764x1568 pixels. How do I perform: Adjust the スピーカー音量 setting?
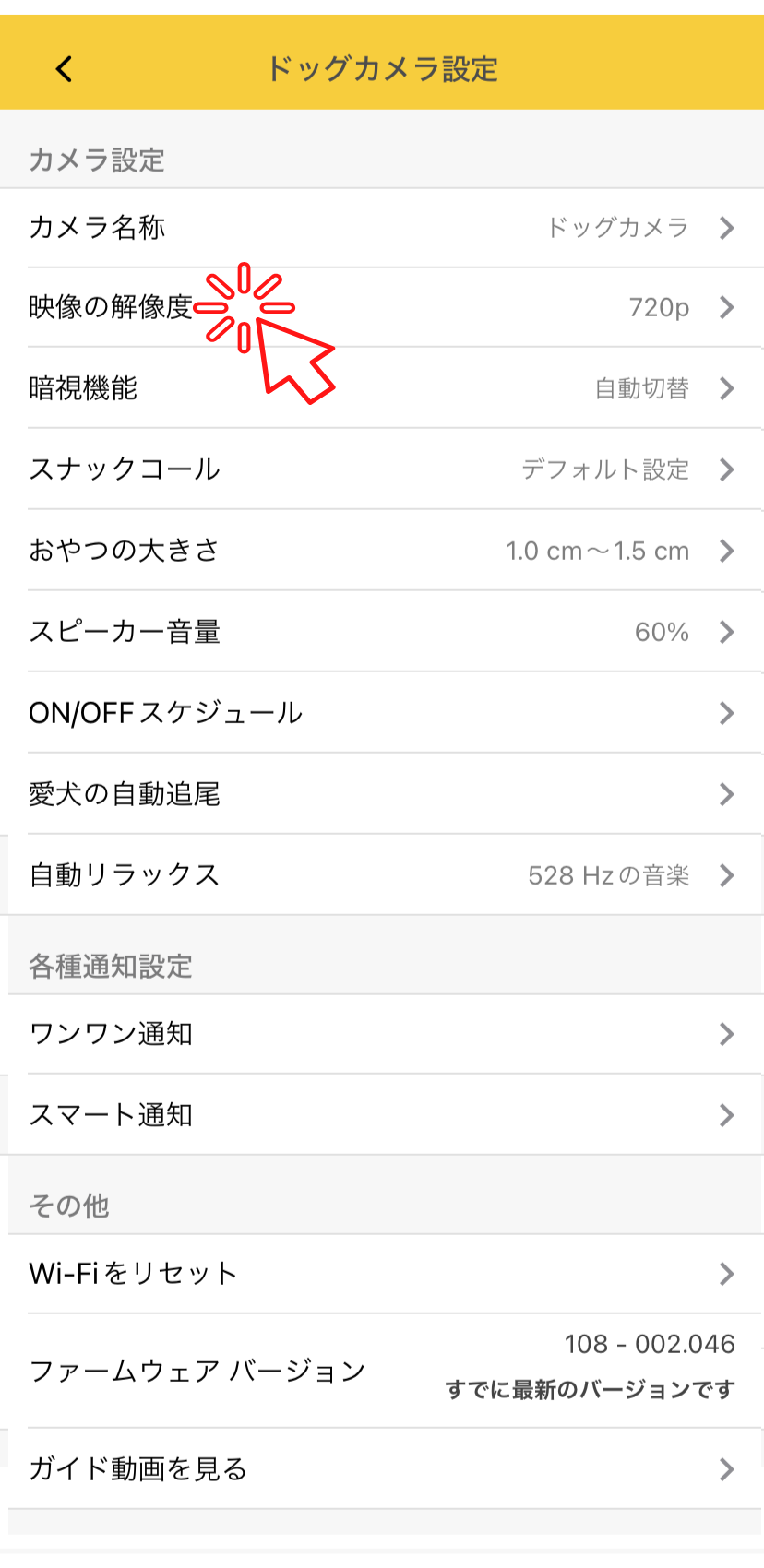tap(382, 632)
